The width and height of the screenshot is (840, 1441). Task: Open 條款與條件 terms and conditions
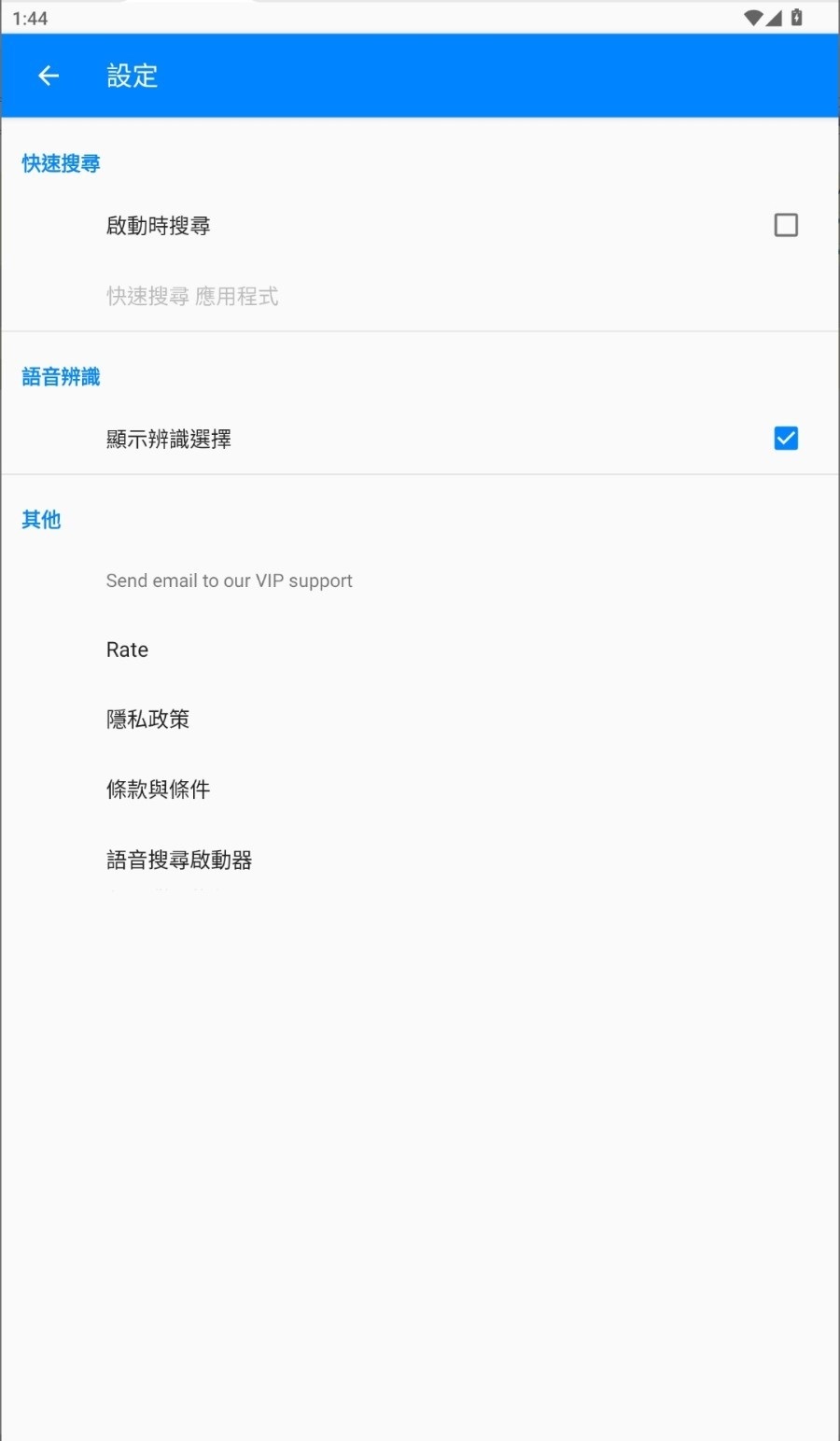tap(420, 789)
